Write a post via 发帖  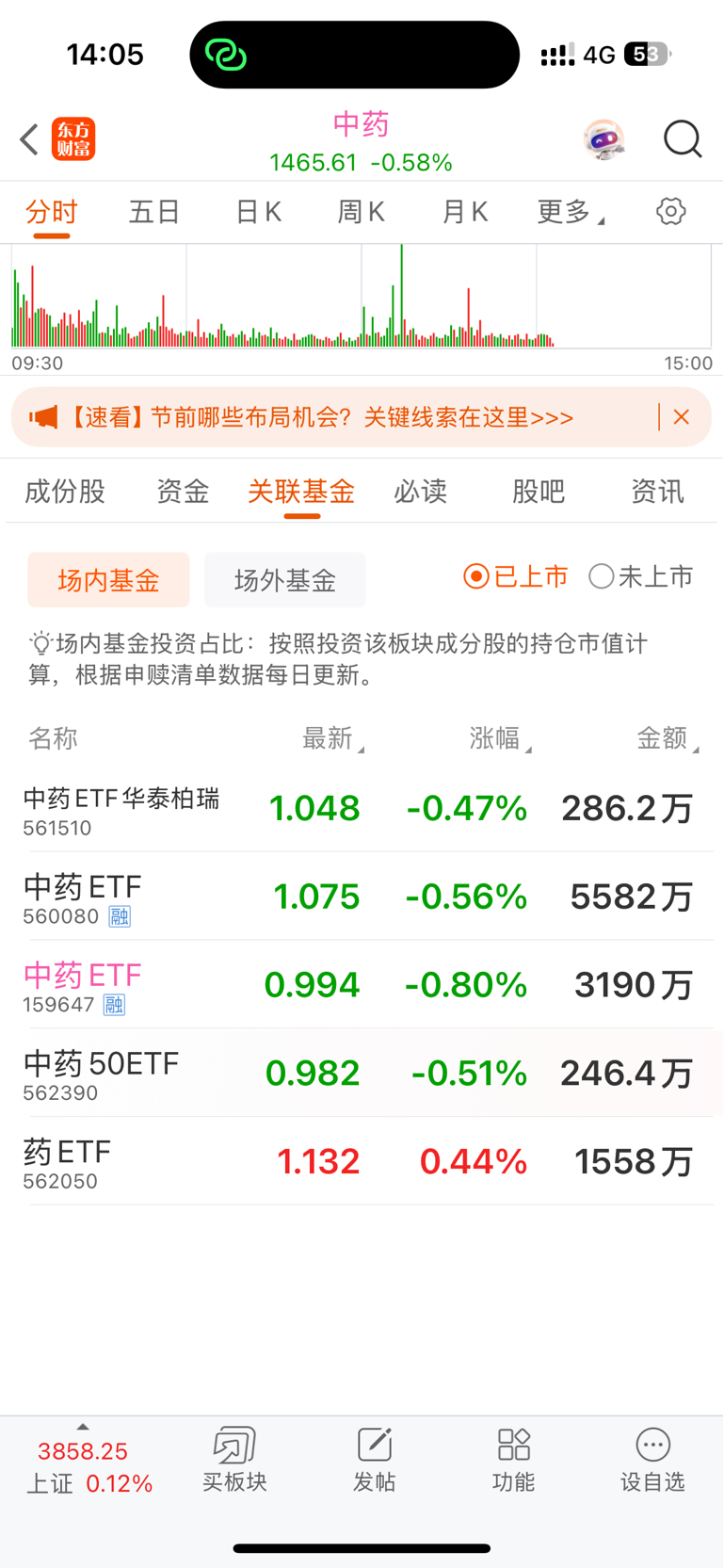[374, 1460]
